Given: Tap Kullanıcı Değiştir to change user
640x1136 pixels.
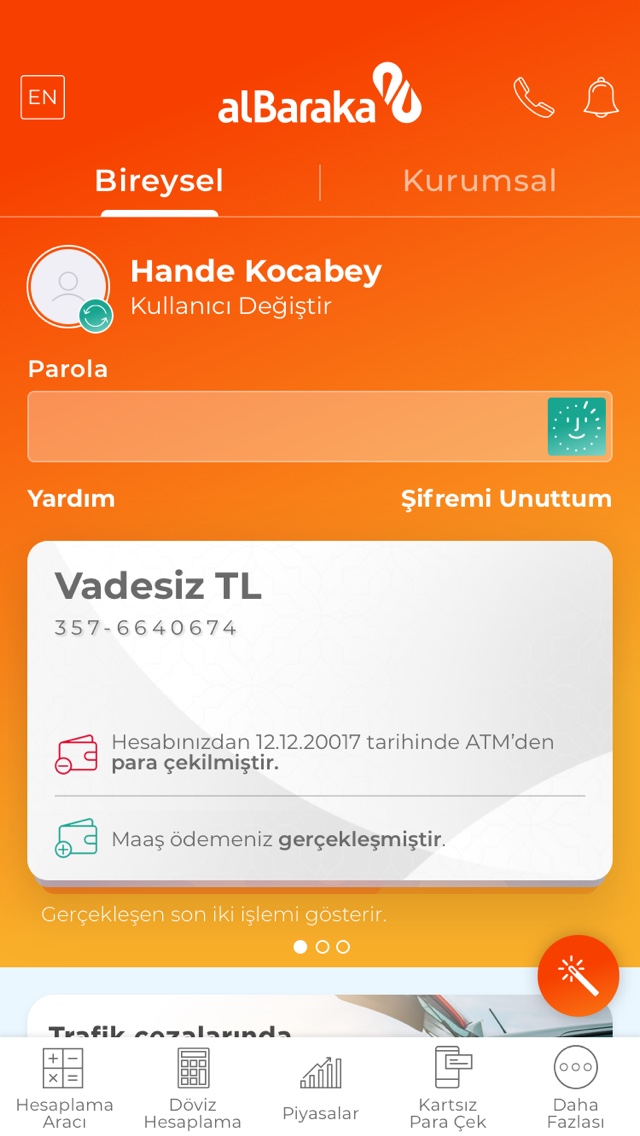Looking at the screenshot, I should click(231, 306).
